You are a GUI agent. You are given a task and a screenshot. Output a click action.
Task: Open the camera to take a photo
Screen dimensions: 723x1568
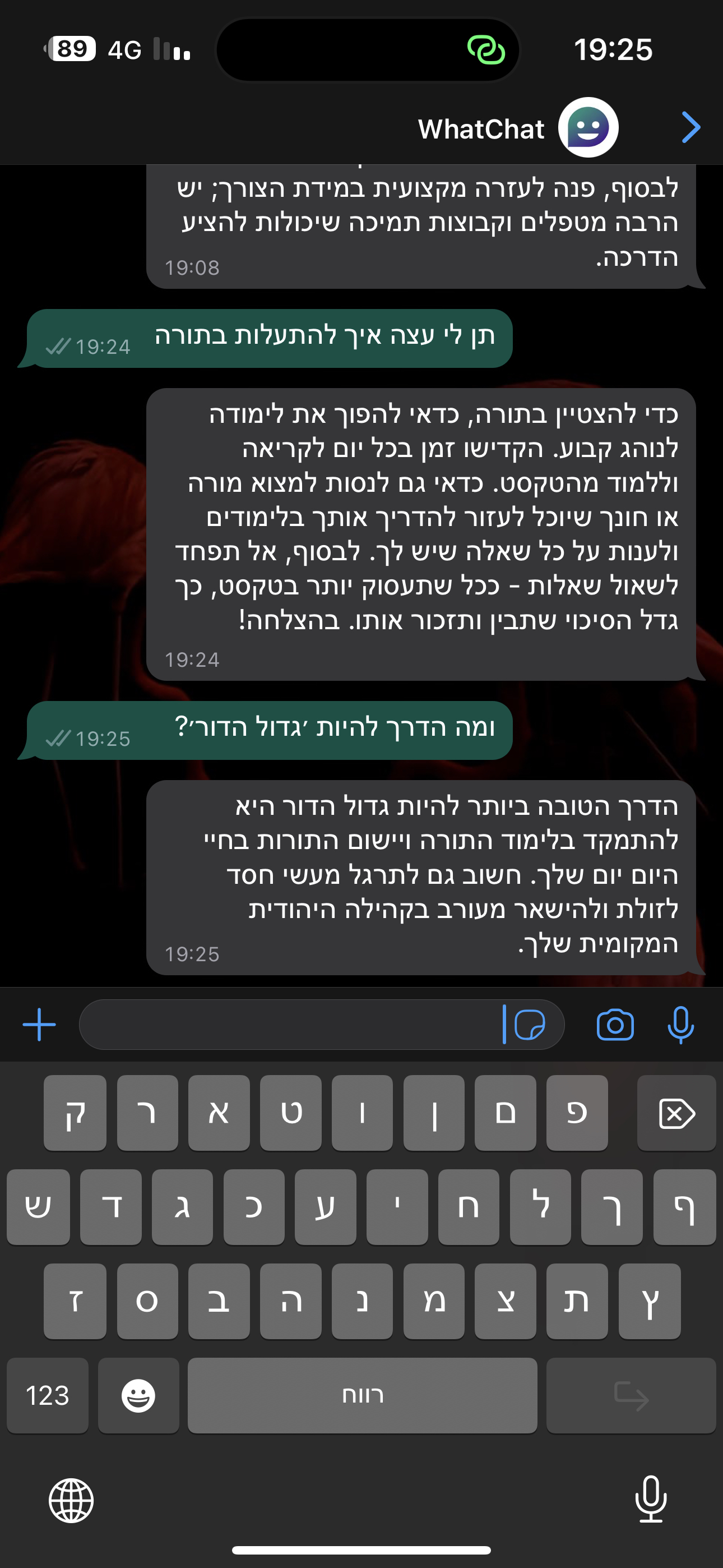(x=615, y=1025)
